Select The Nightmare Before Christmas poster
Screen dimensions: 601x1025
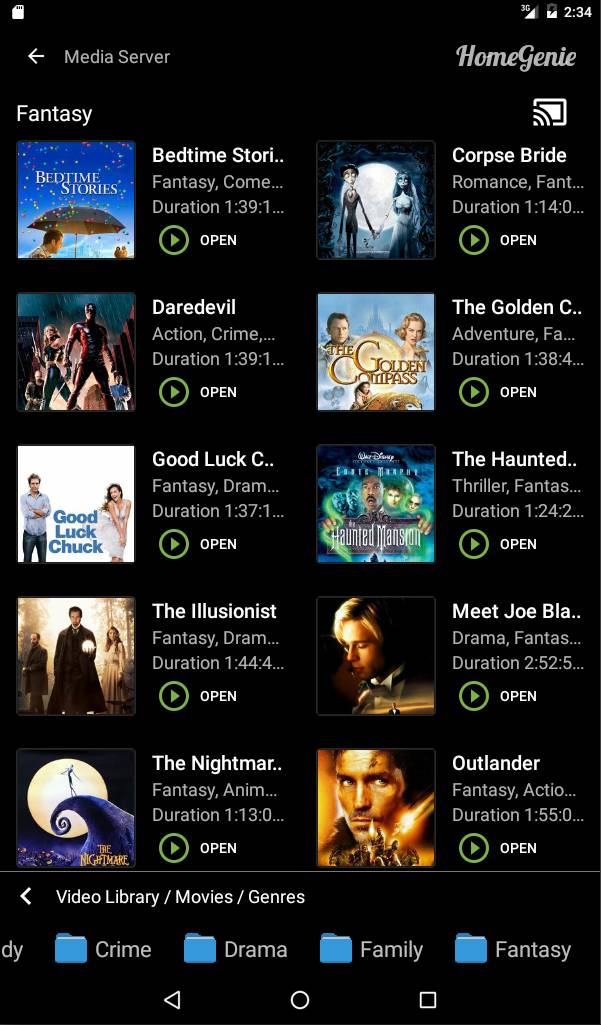pyautogui.click(x=76, y=808)
